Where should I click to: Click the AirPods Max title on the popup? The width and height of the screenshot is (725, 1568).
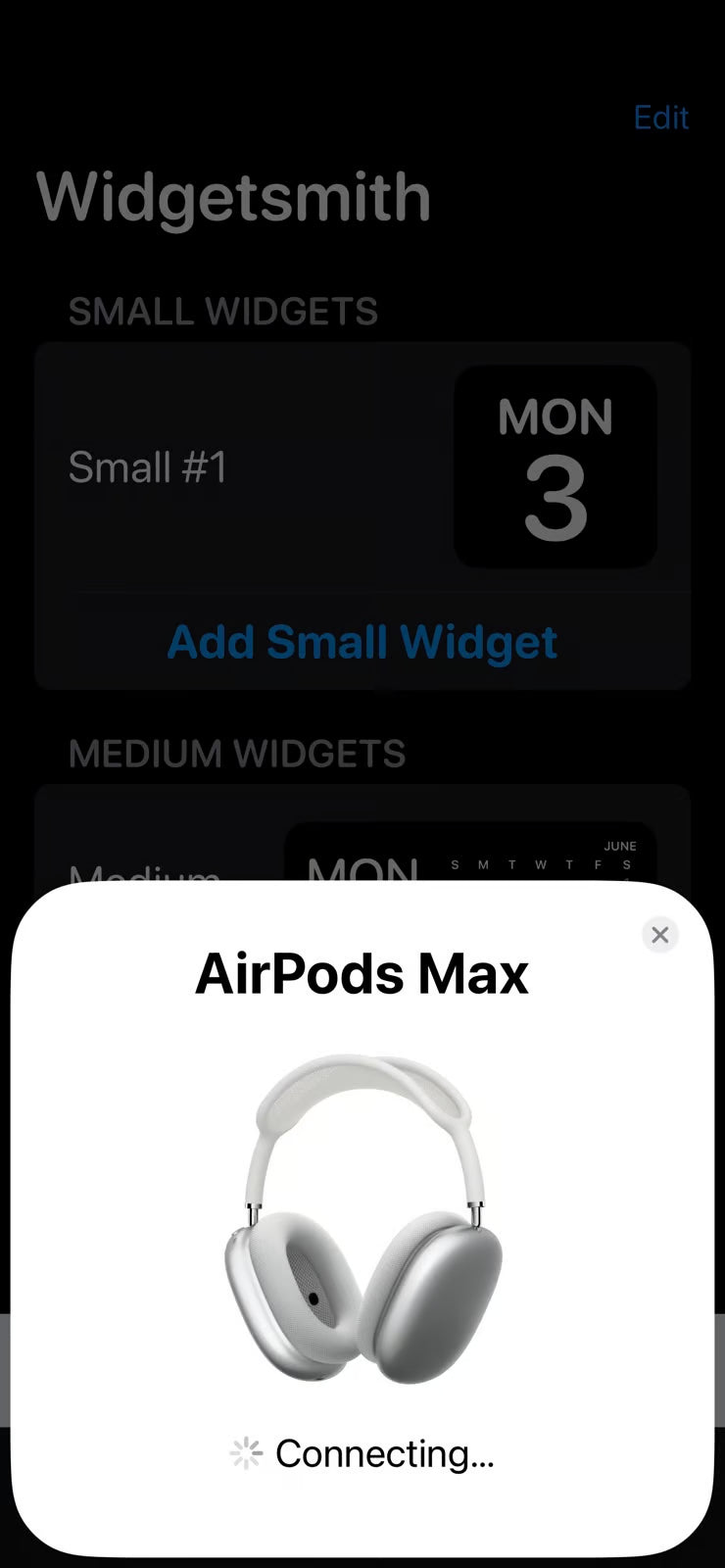(362, 973)
